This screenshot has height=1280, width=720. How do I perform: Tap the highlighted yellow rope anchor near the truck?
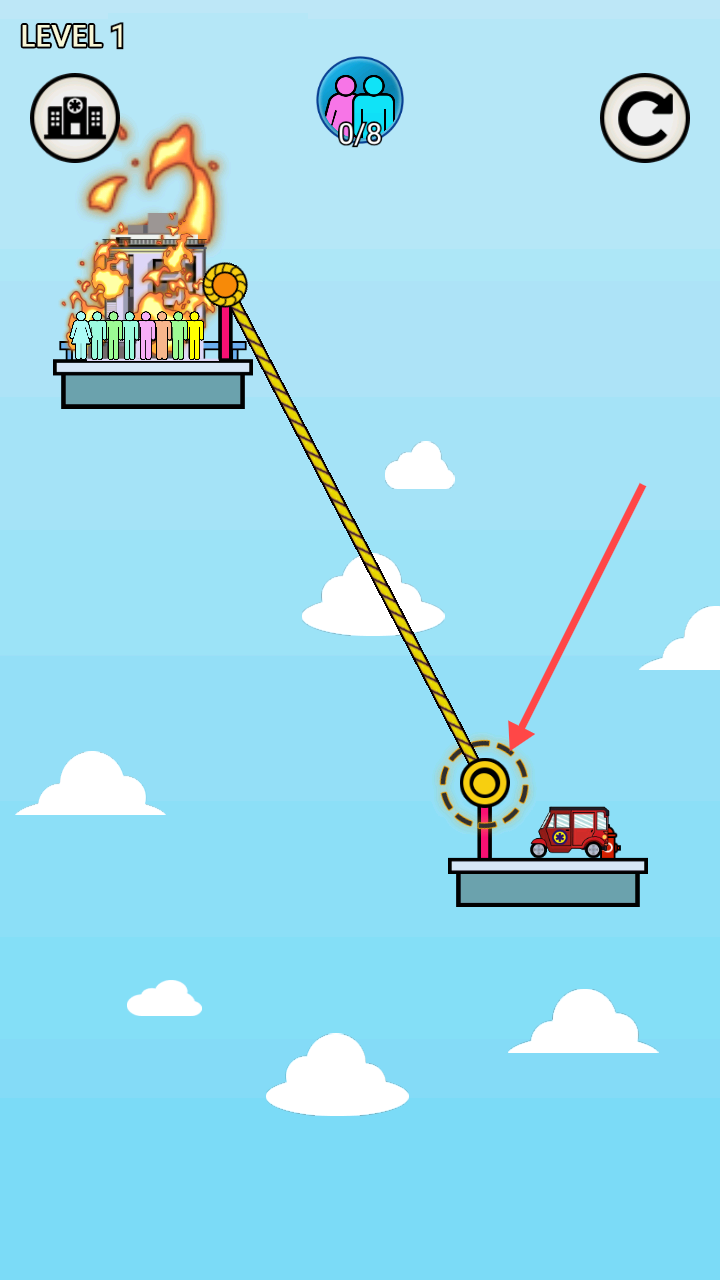tap(484, 783)
